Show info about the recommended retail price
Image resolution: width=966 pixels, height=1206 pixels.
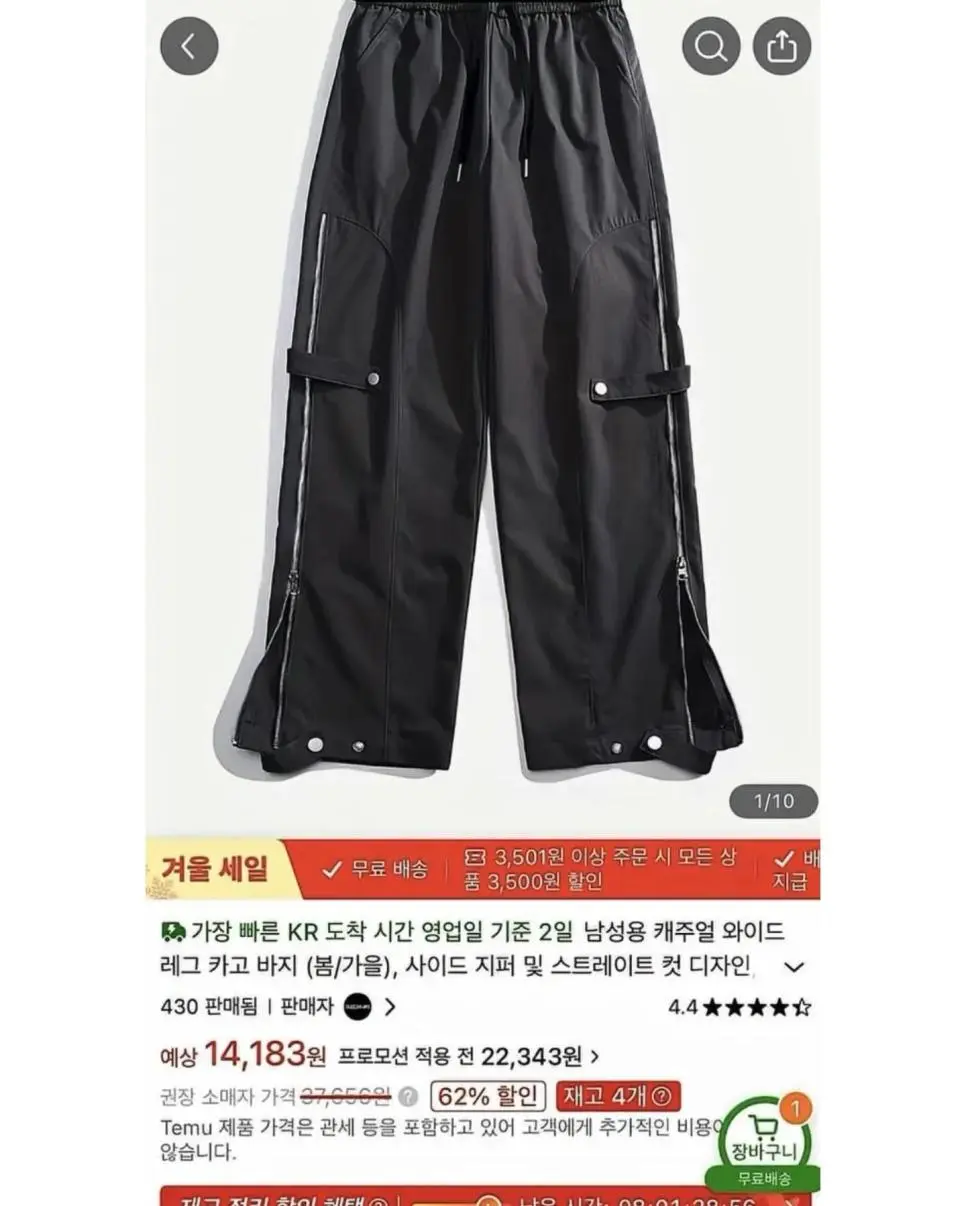(x=407, y=1096)
